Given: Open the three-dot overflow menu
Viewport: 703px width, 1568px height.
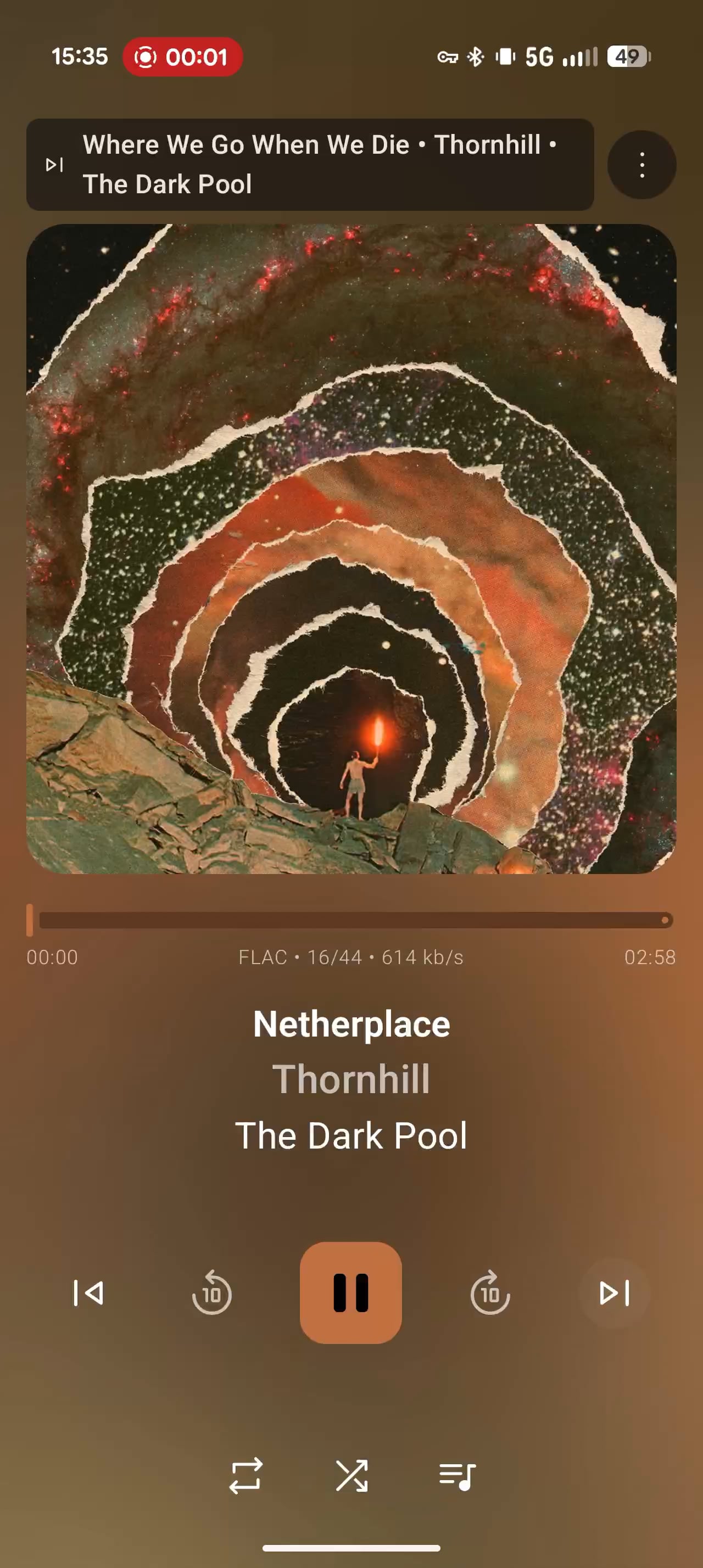Looking at the screenshot, I should click(641, 165).
